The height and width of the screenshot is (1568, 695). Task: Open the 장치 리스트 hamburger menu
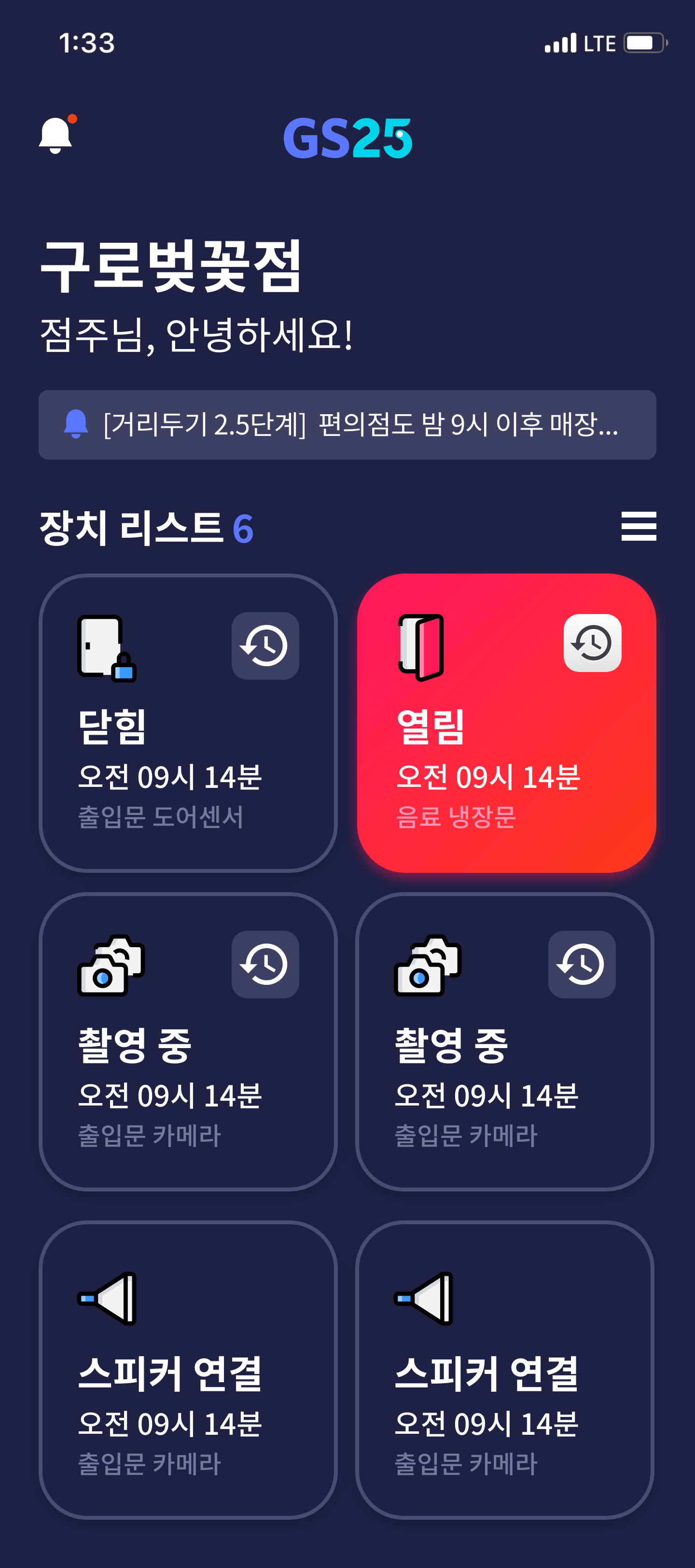(639, 526)
